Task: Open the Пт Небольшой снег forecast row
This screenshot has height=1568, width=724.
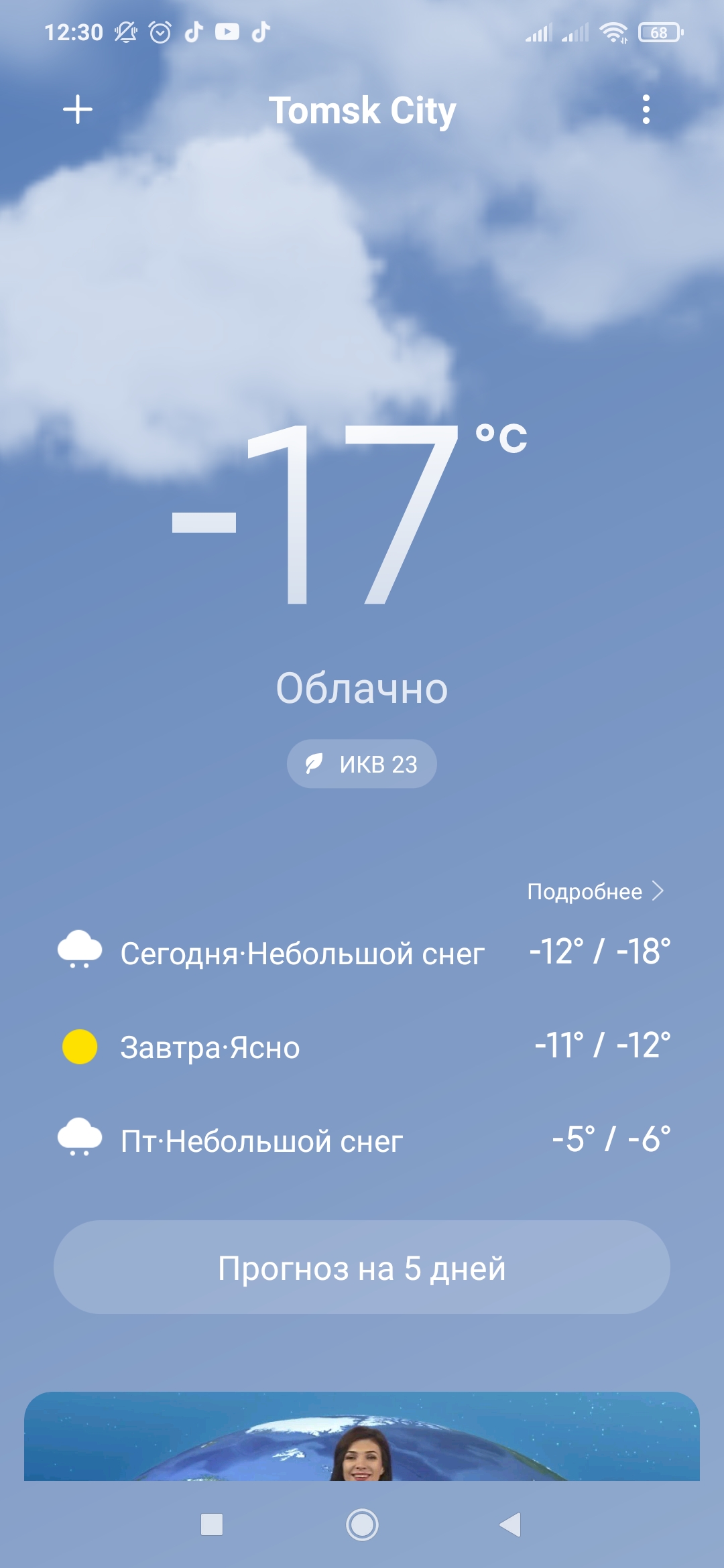Action: click(362, 1140)
